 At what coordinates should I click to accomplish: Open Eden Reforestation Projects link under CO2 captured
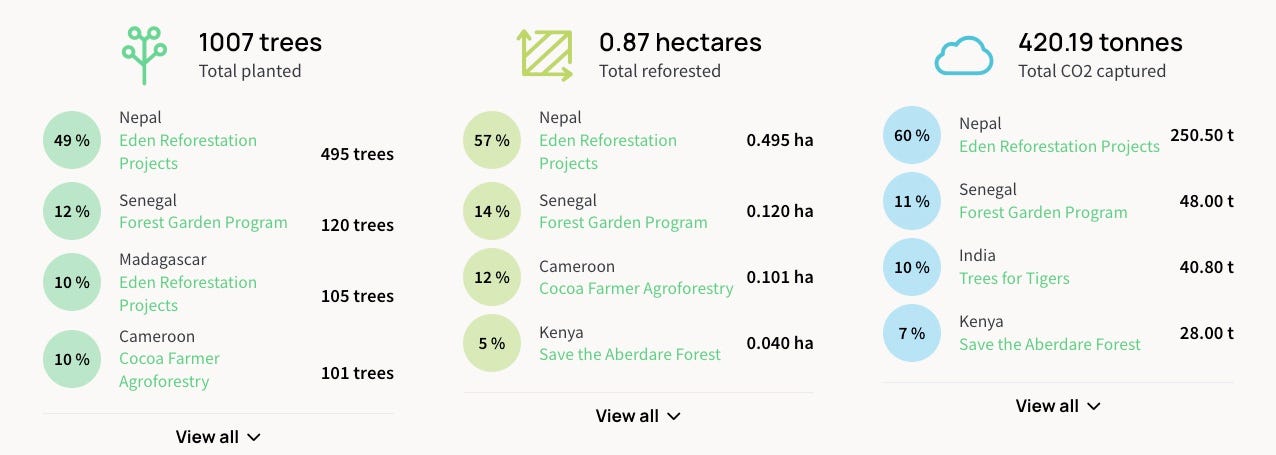1059,147
